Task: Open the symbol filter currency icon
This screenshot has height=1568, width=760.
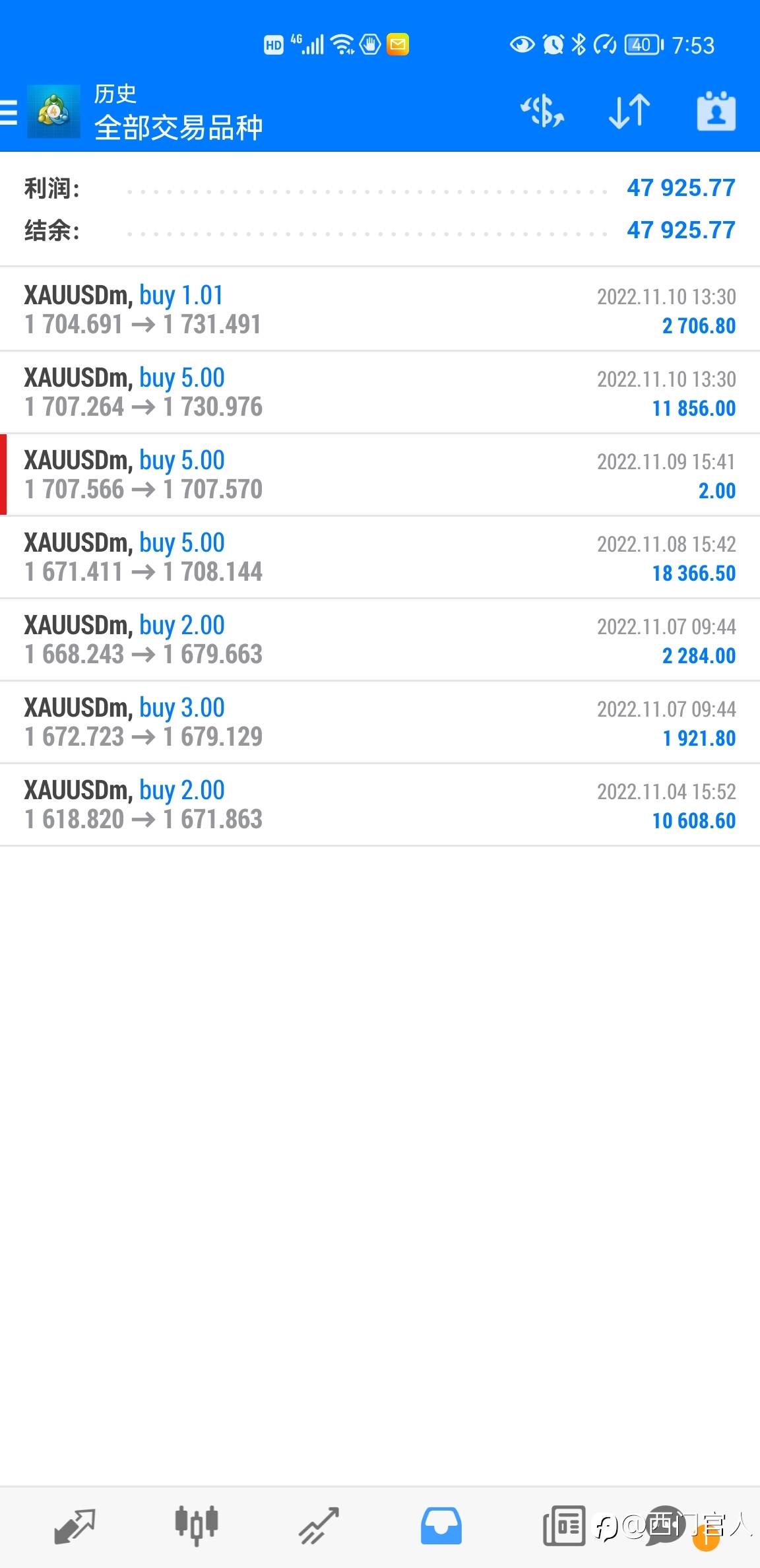Action: [542, 111]
